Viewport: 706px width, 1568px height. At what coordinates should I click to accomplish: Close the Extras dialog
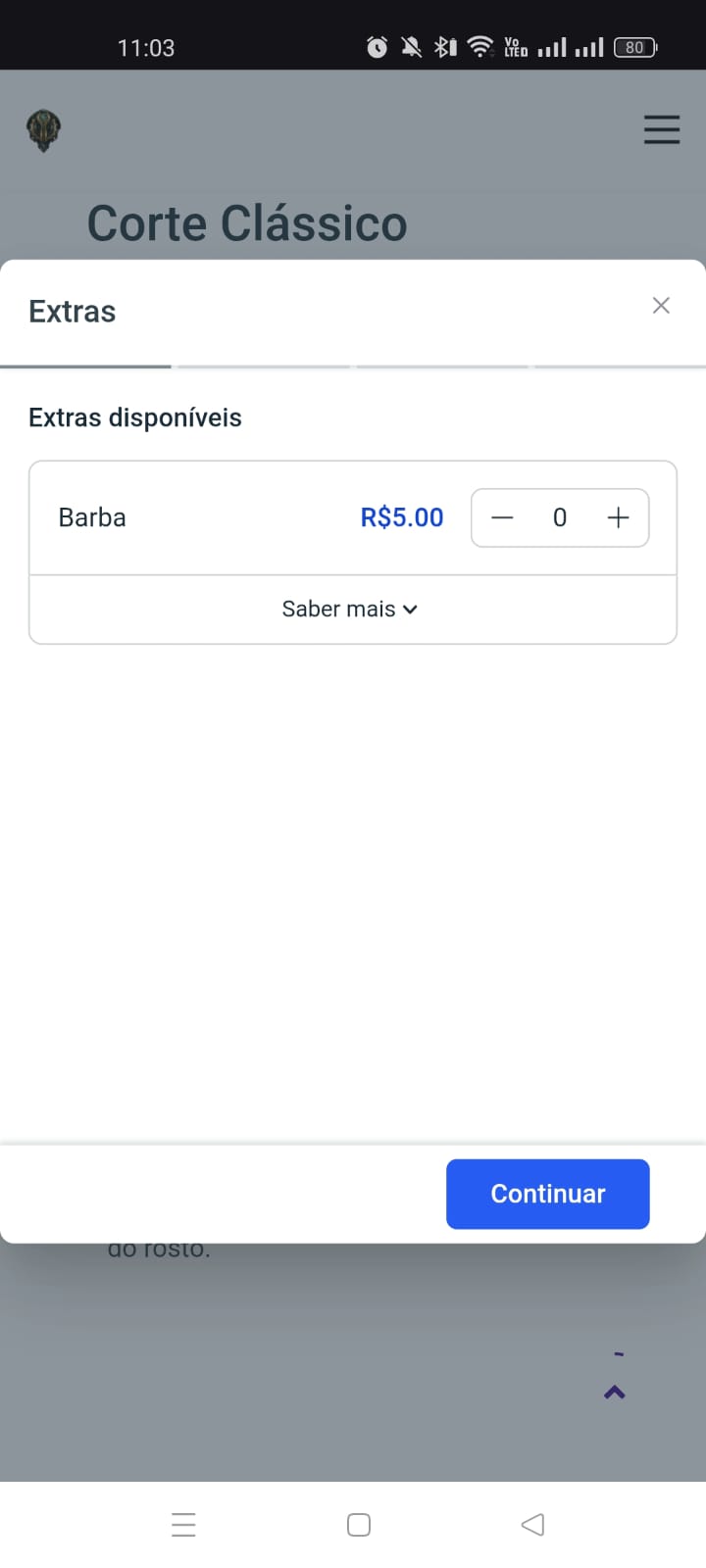pyautogui.click(x=661, y=306)
